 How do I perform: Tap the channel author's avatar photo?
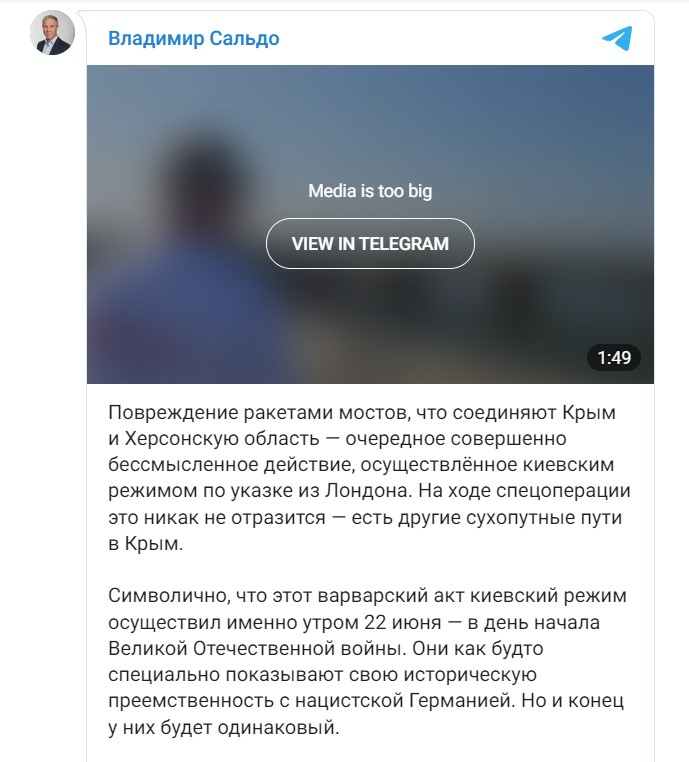tap(52, 33)
